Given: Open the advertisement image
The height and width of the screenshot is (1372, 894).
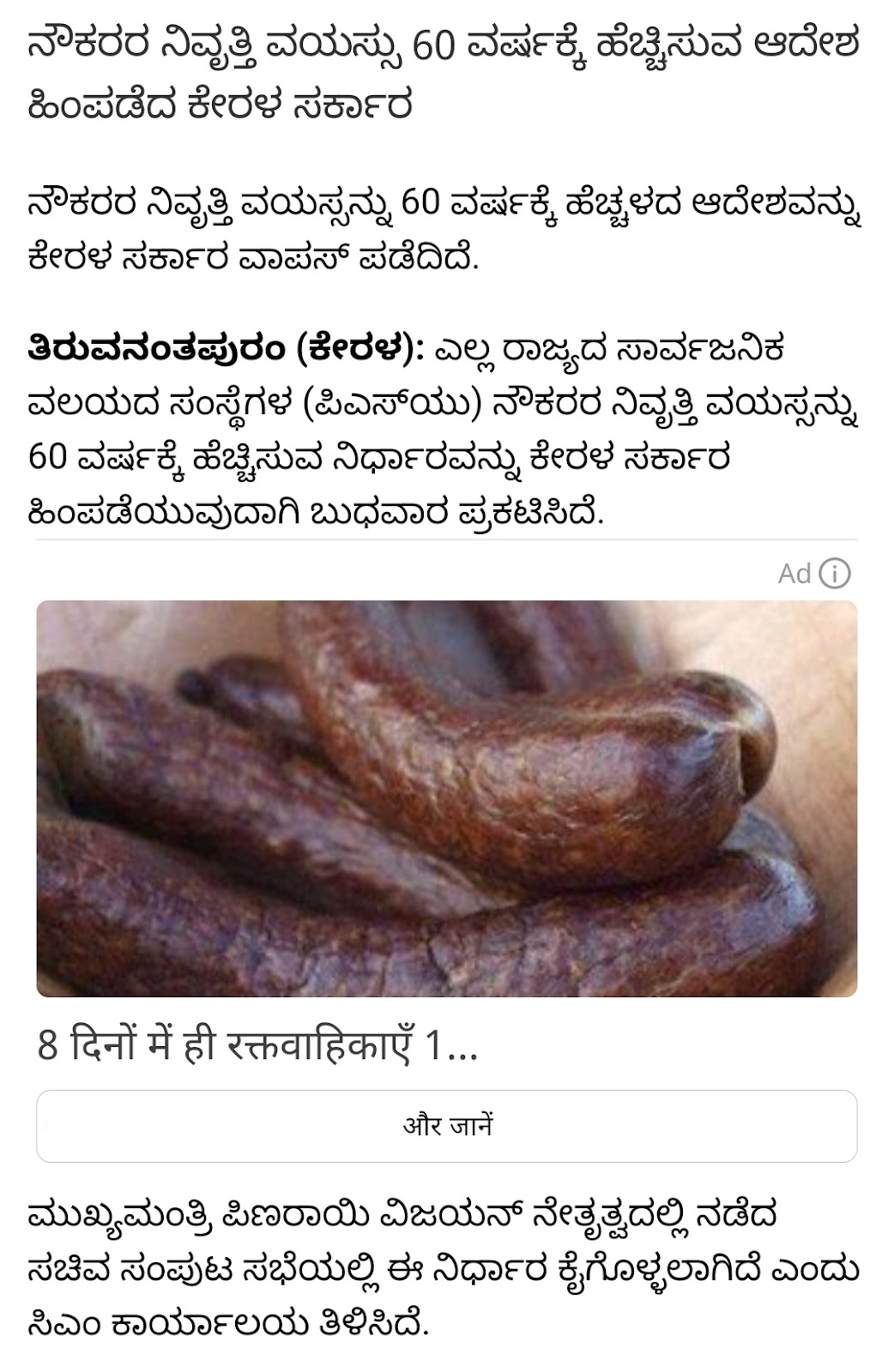Looking at the screenshot, I should pyautogui.click(x=446, y=798).
